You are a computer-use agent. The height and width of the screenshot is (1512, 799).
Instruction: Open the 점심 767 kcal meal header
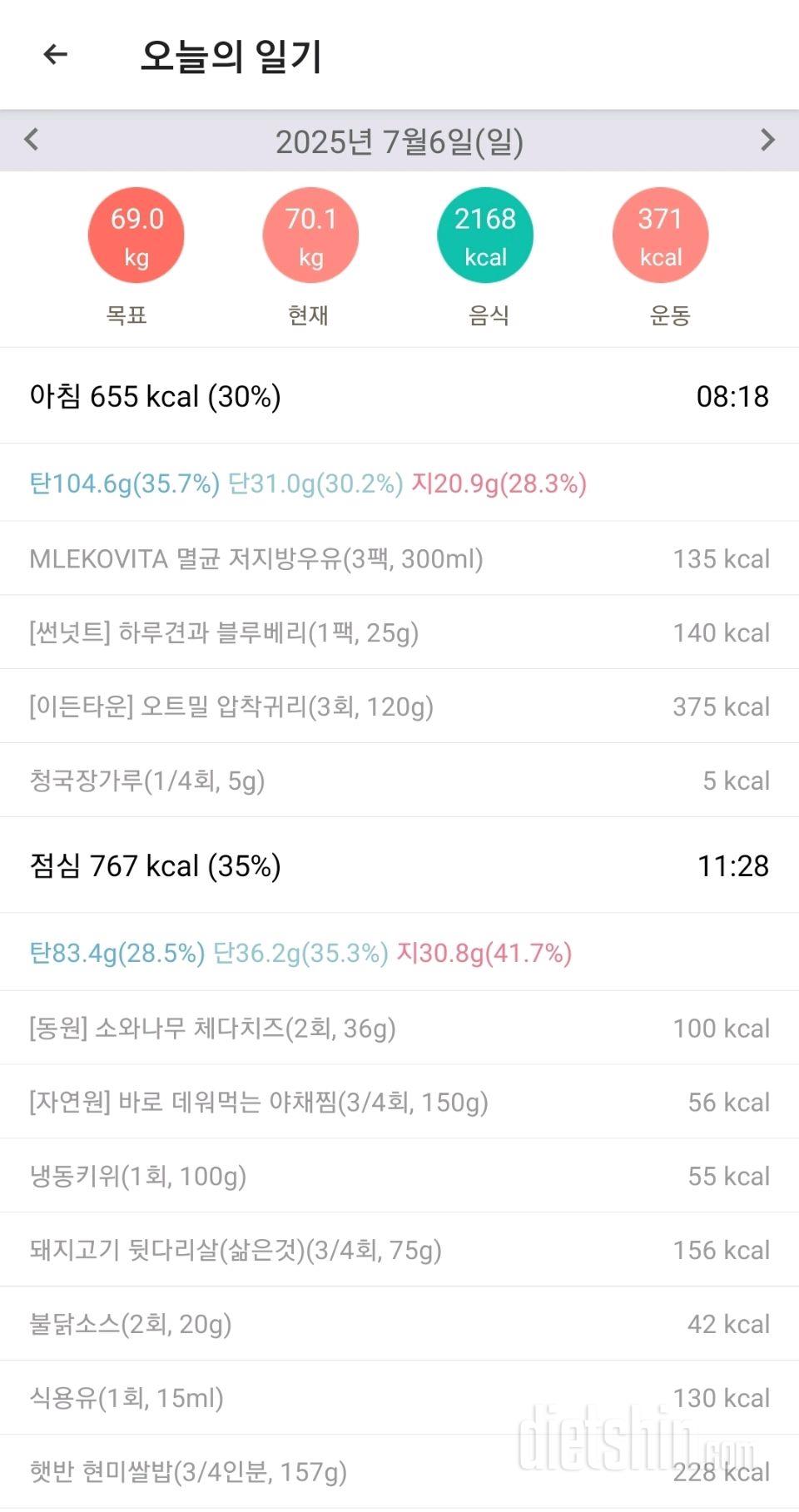point(399,865)
